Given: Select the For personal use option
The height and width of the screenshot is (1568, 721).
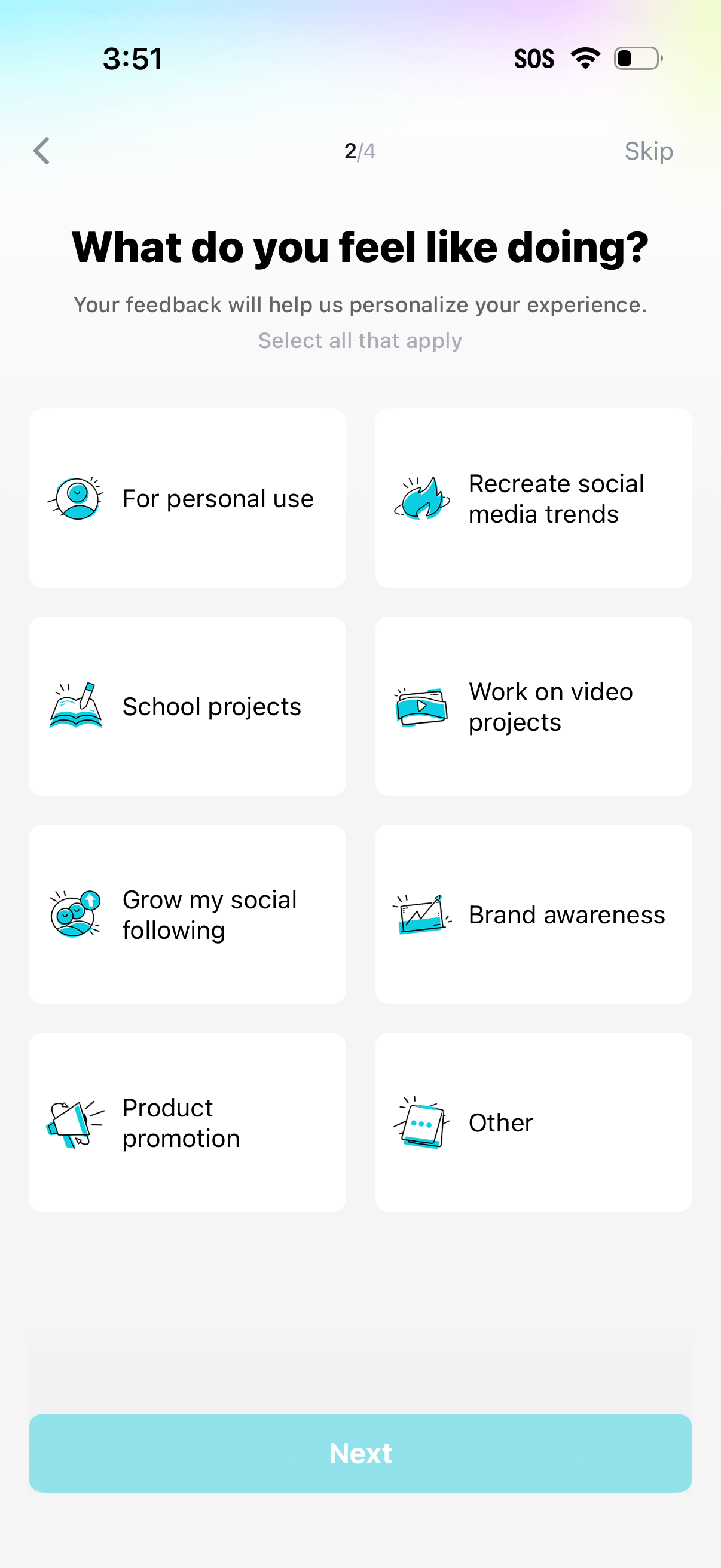Looking at the screenshot, I should 187,498.
